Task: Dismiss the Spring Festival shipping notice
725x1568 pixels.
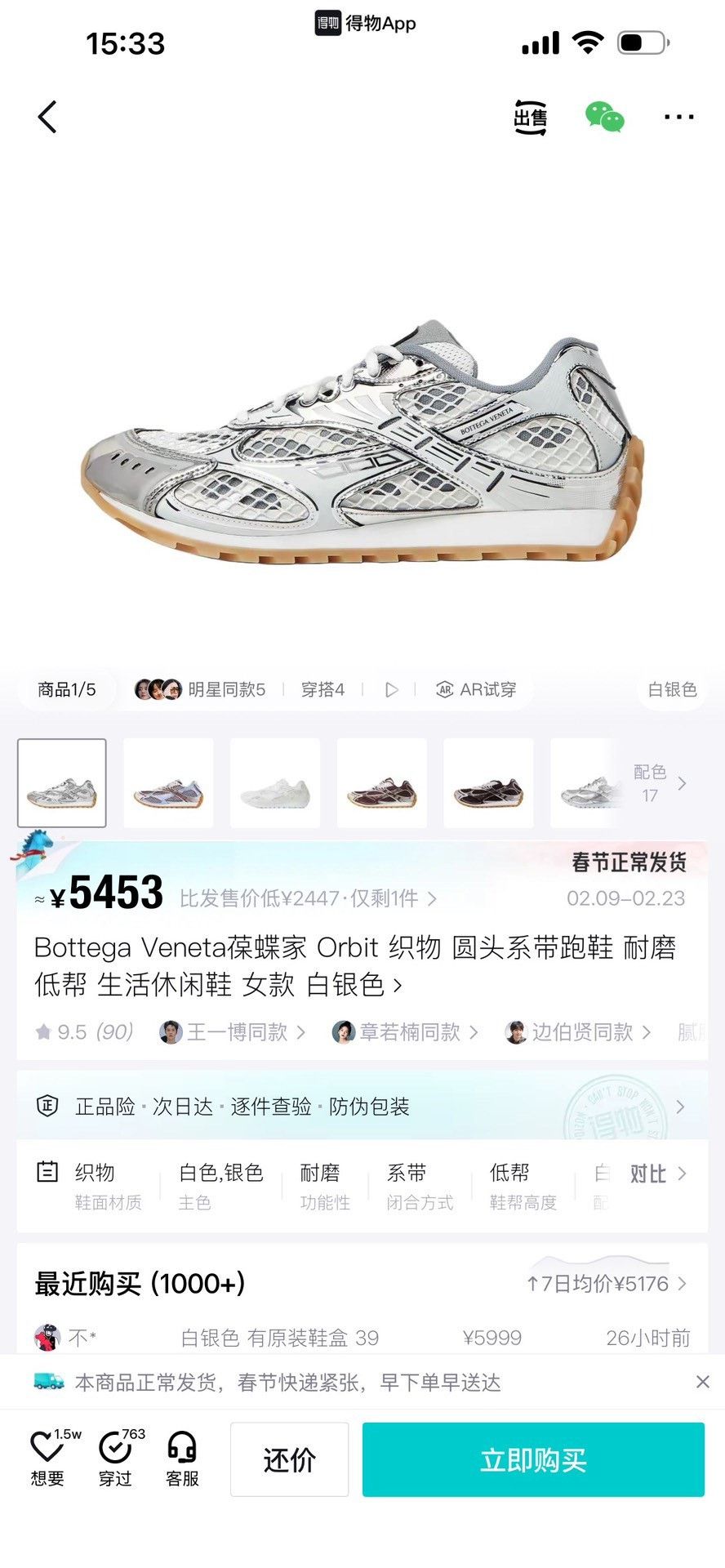Action: pos(702,1382)
